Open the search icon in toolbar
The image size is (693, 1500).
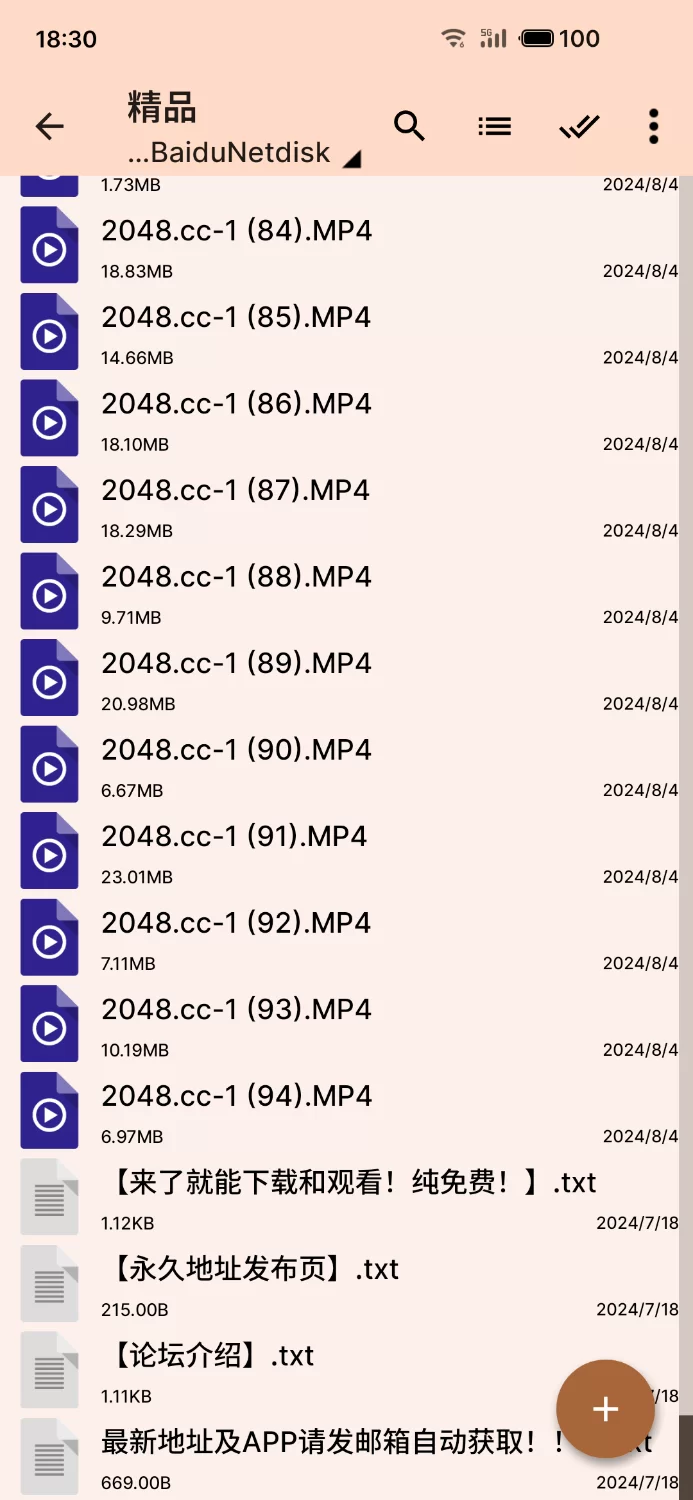pyautogui.click(x=409, y=126)
